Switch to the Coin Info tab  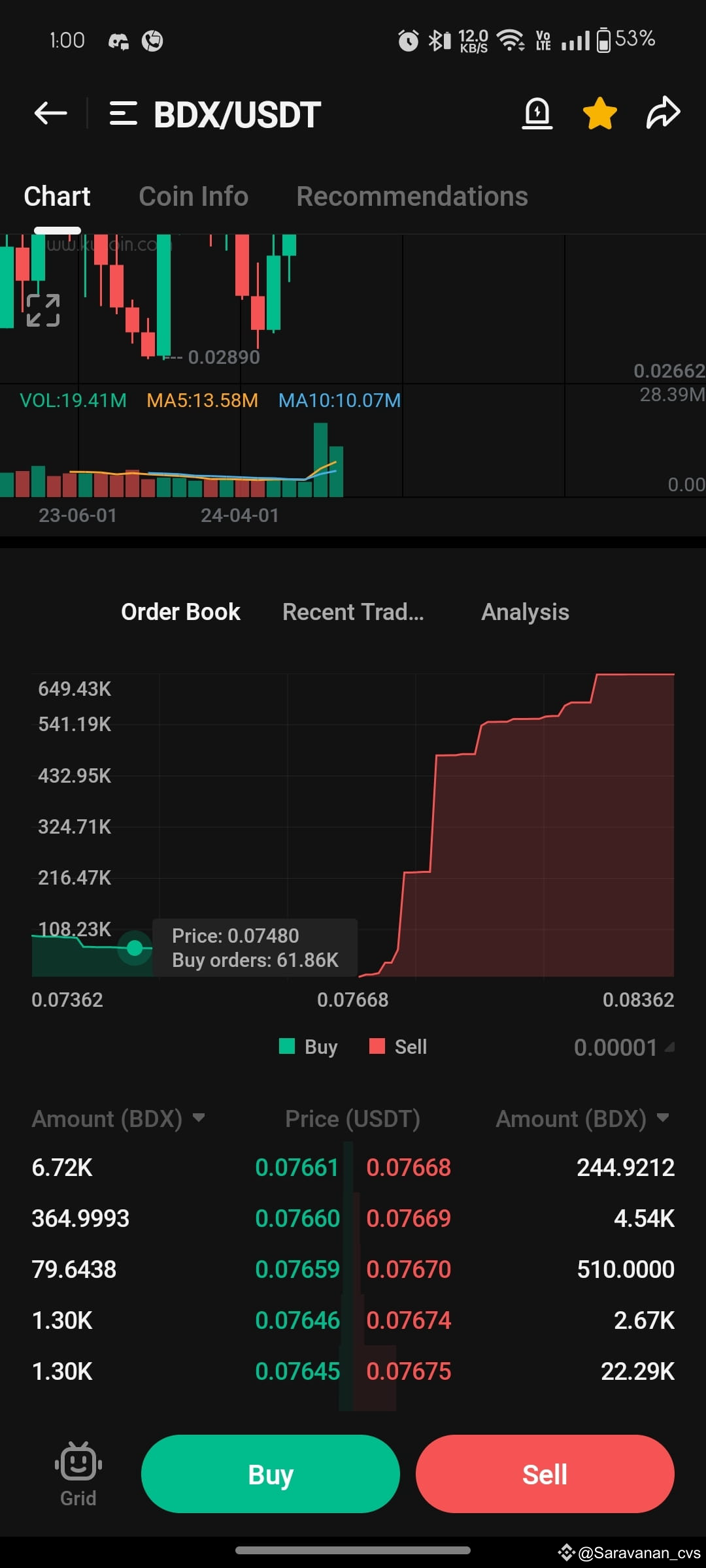pyautogui.click(x=193, y=195)
